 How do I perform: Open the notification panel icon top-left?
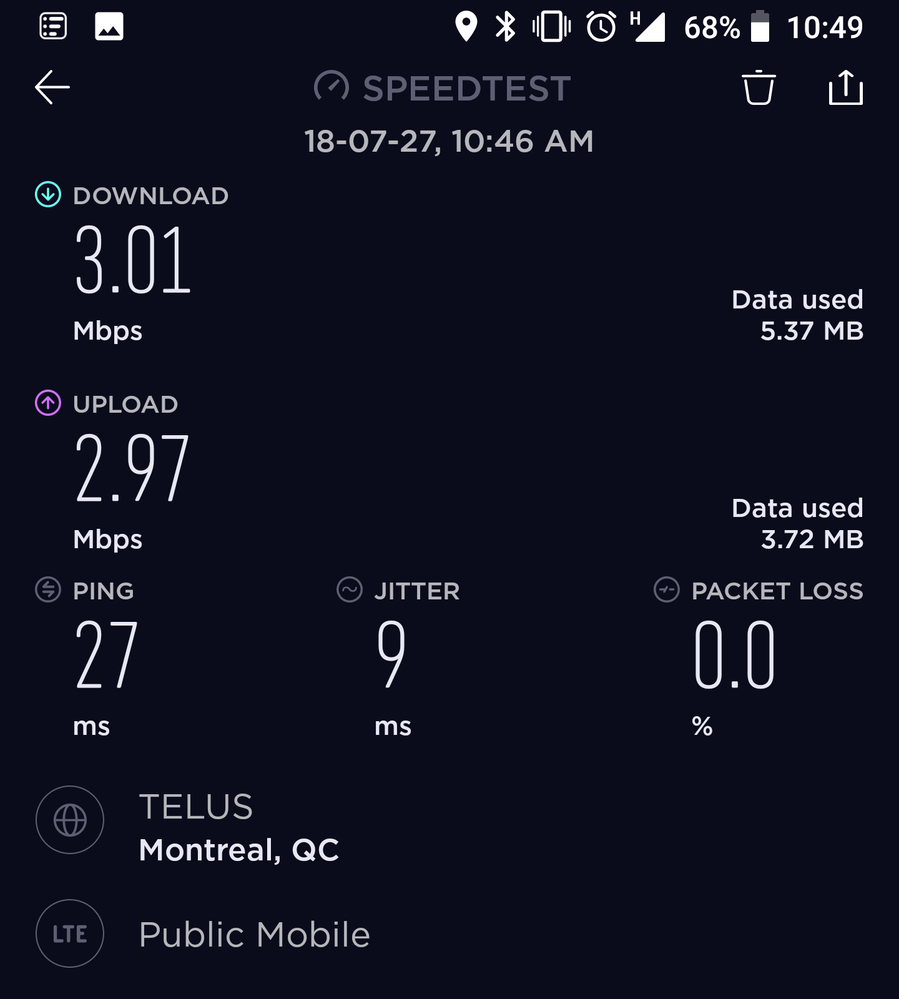[x=52, y=27]
